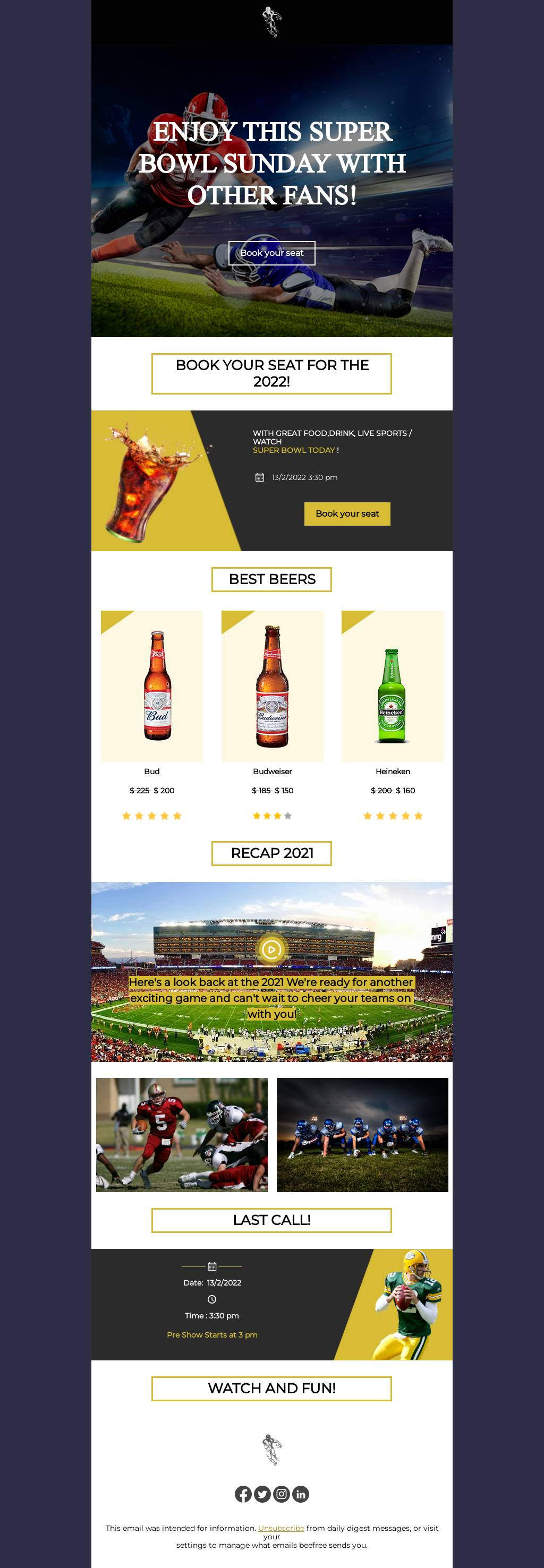Play the Recap 2021 stadium video

coord(271,949)
